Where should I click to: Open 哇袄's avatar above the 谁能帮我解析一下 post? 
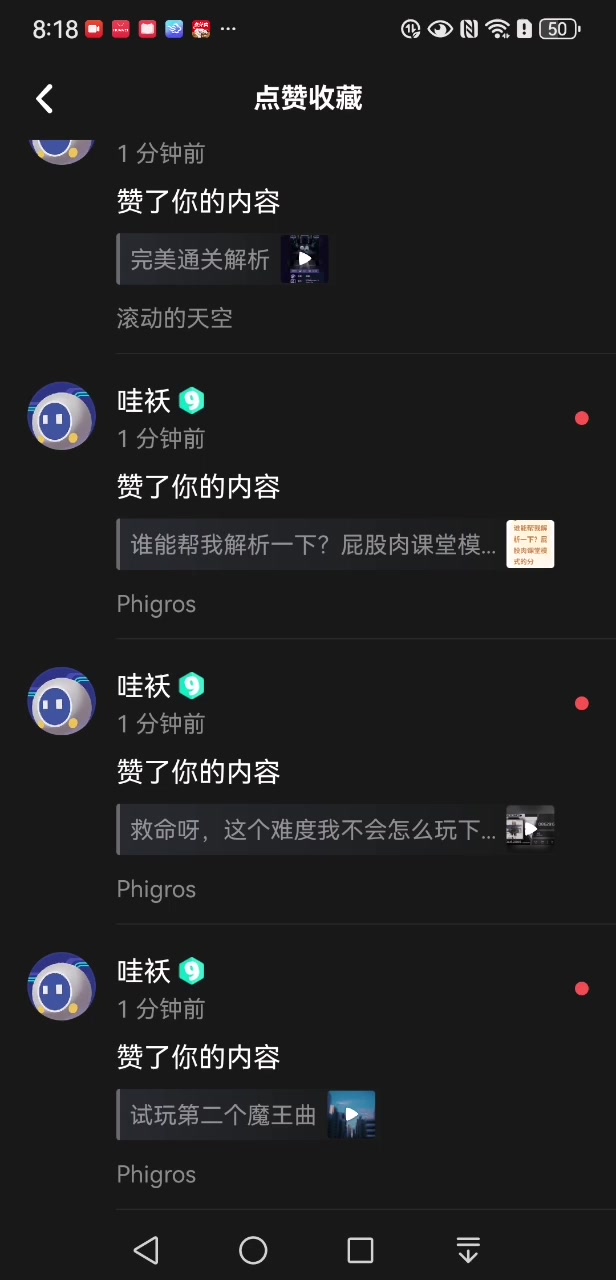(x=61, y=416)
